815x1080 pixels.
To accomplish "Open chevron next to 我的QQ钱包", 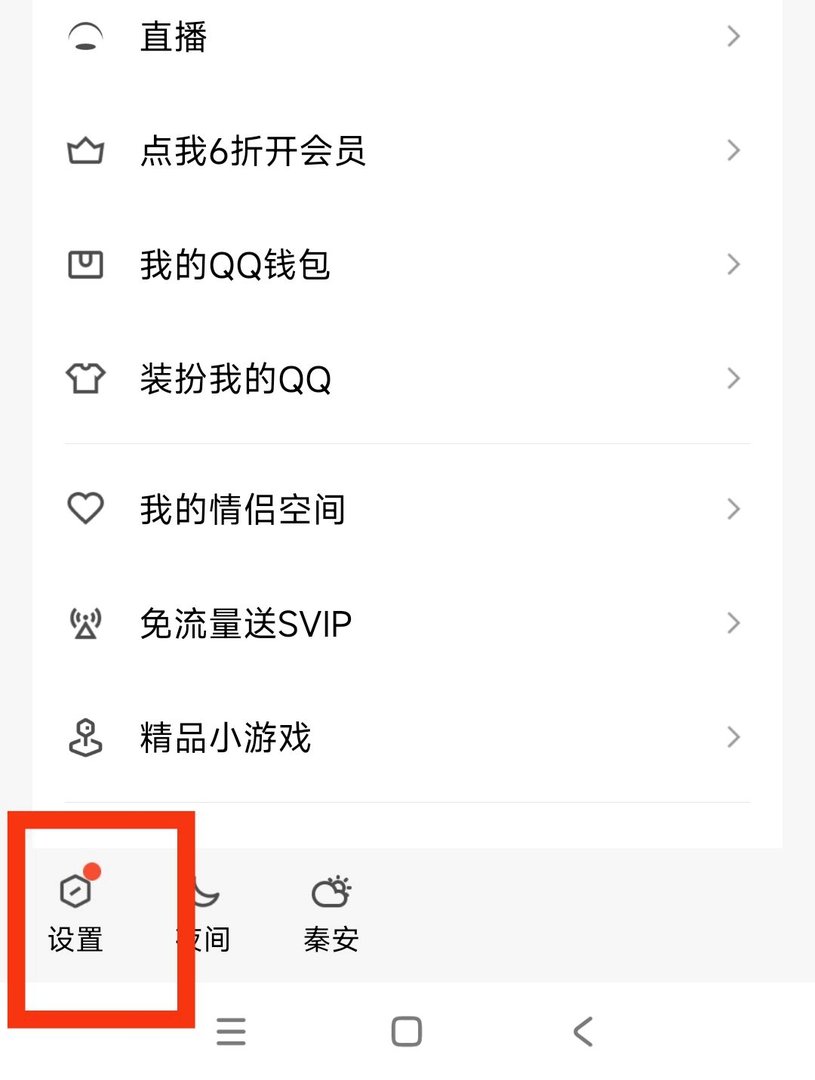I will click(x=733, y=264).
